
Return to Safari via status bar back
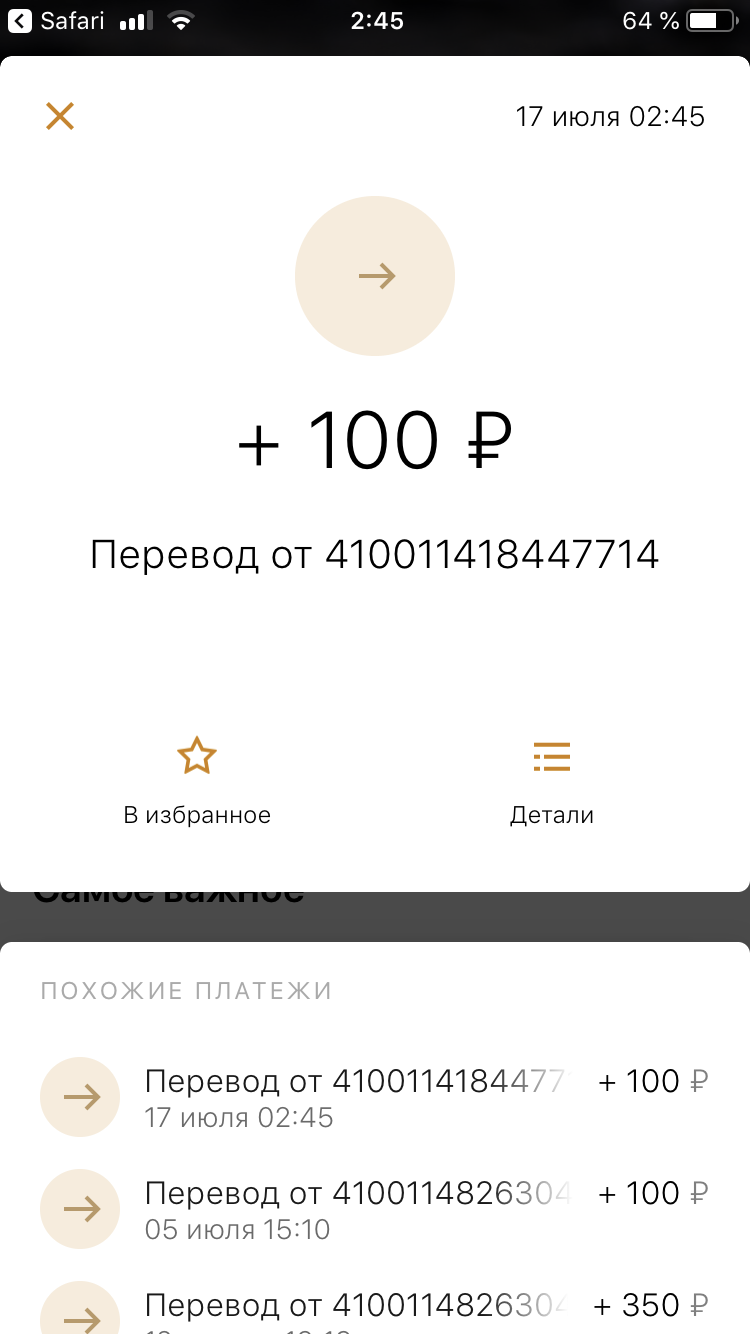tap(57, 20)
